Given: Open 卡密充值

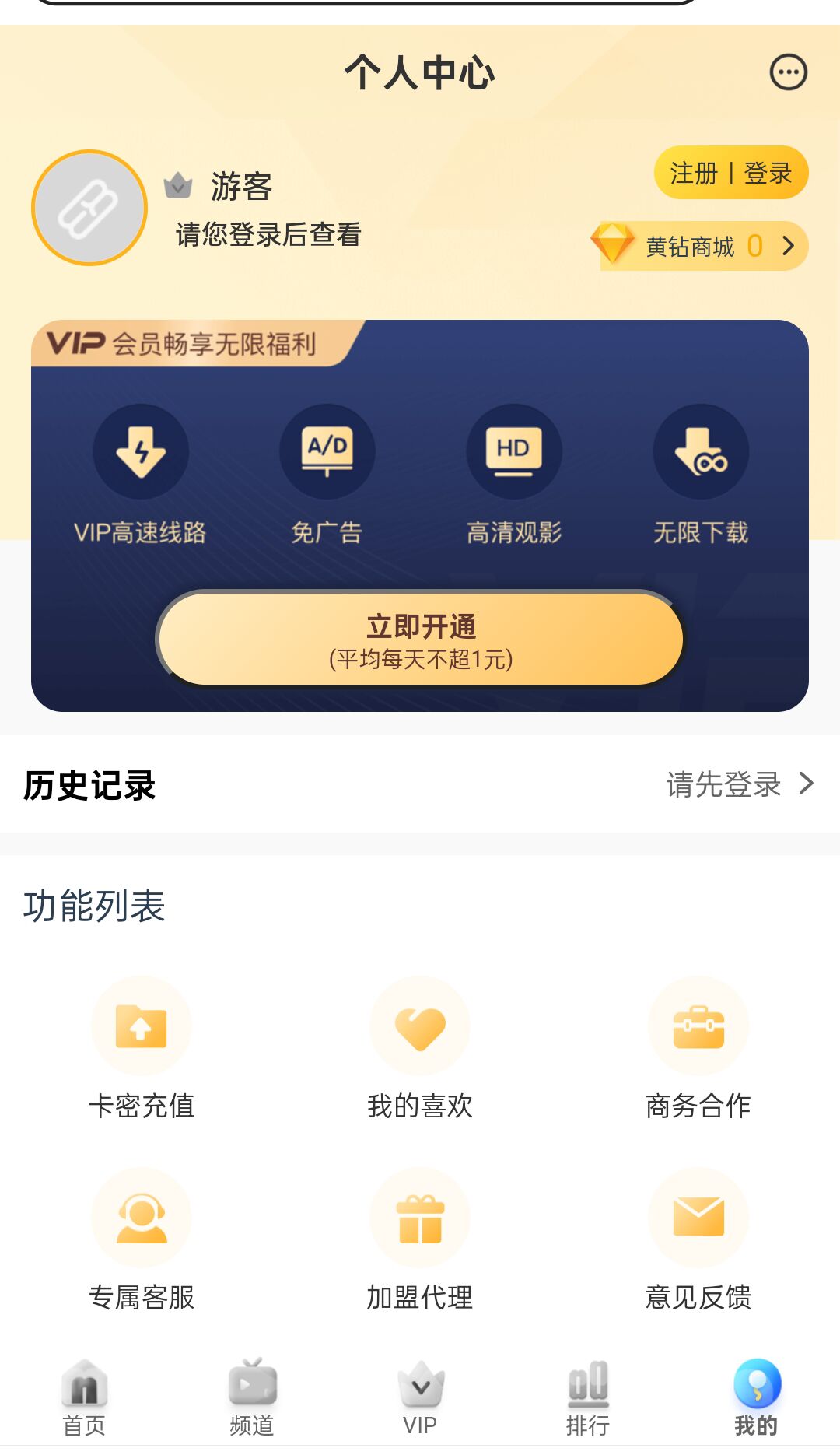Looking at the screenshot, I should tap(142, 1047).
